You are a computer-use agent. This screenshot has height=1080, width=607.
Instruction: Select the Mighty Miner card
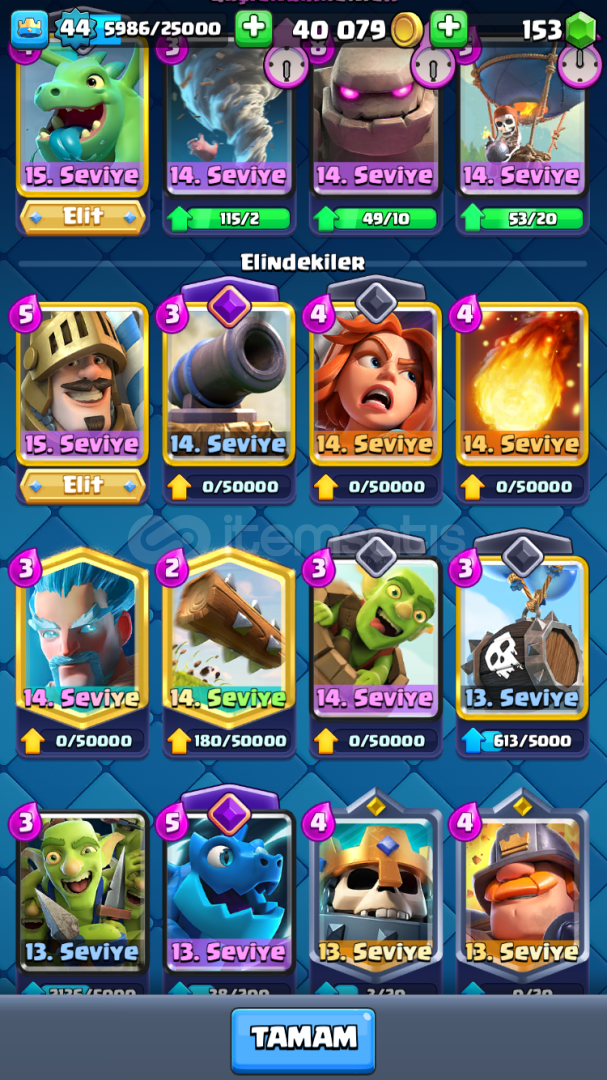[522, 891]
